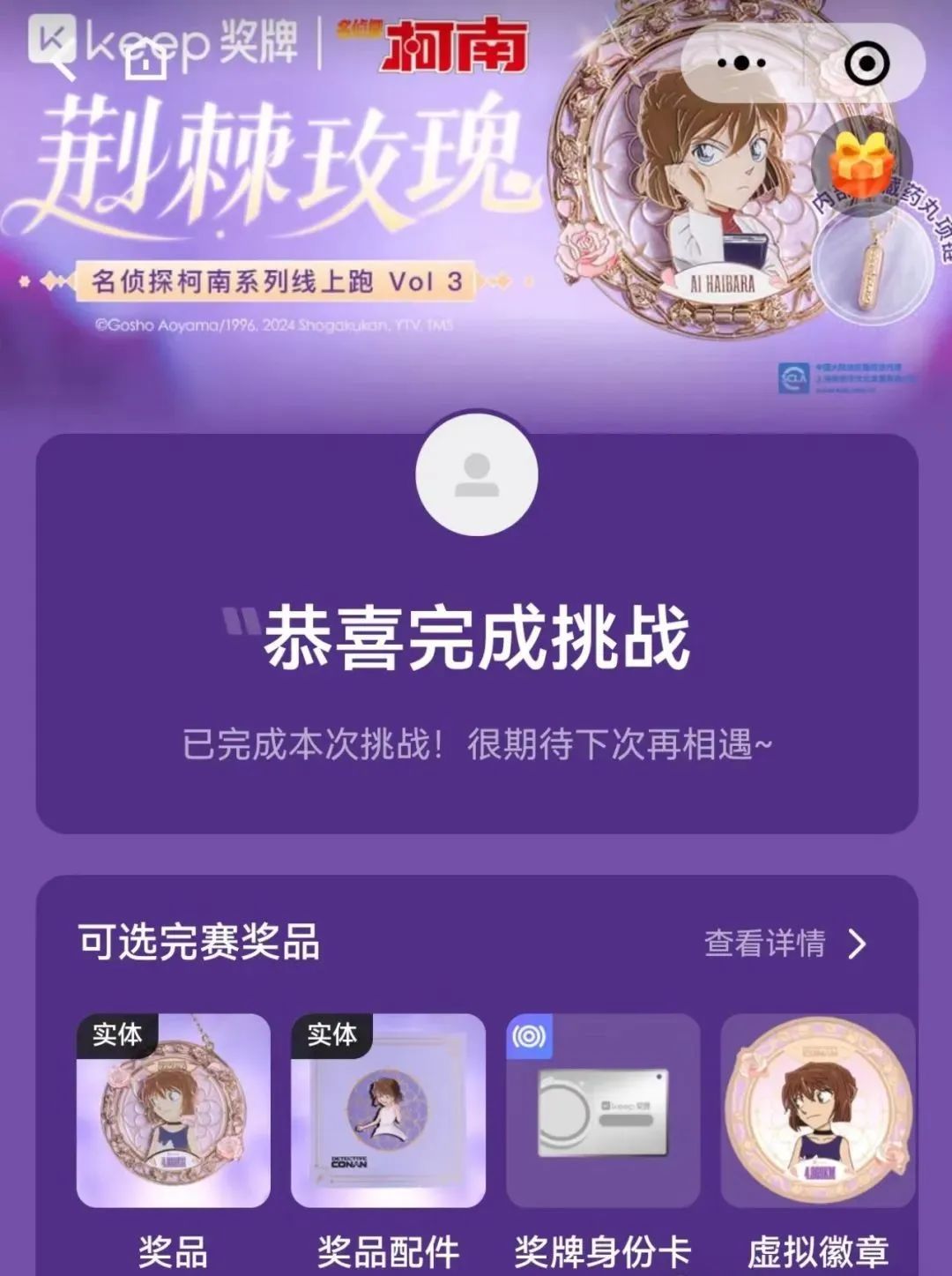952x1276 pixels.
Task: Open the 虚拟徽章 virtual badge tile
Action: coord(817,1111)
